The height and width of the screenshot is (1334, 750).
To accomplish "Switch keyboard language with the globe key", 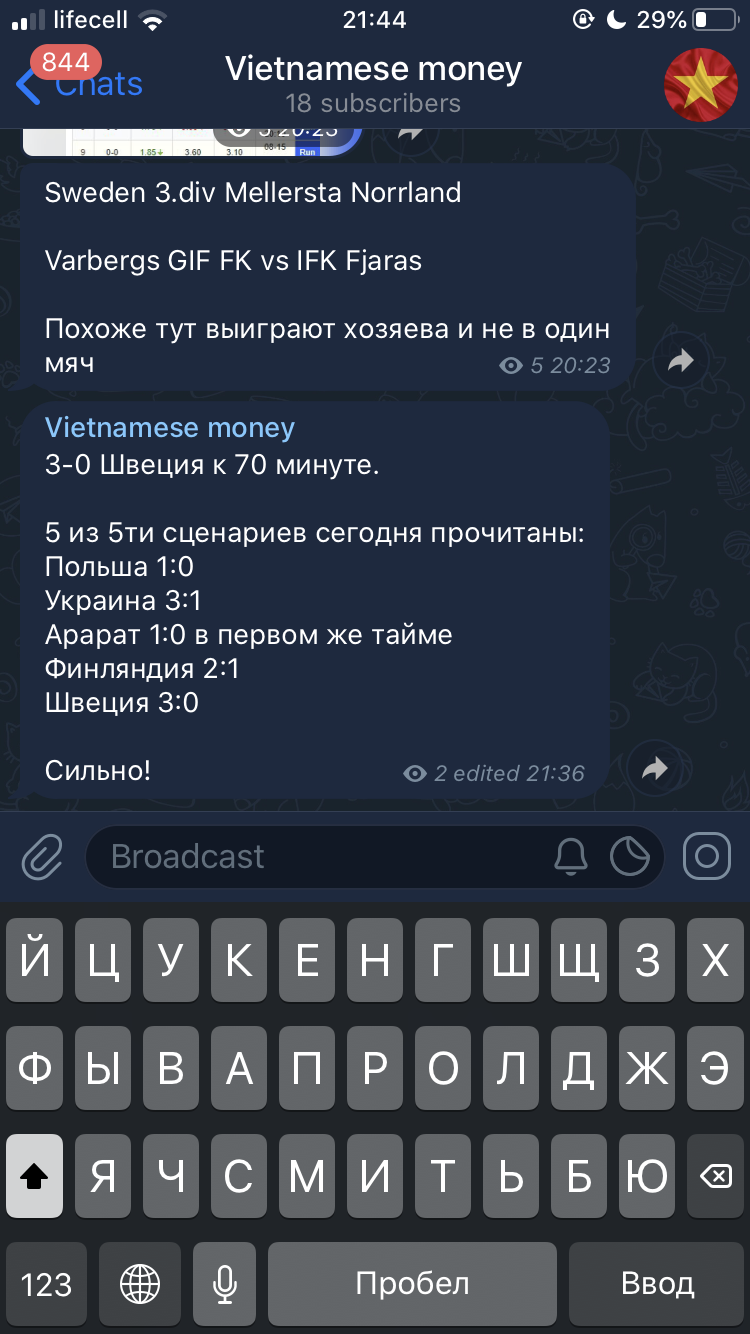I will tap(139, 1283).
